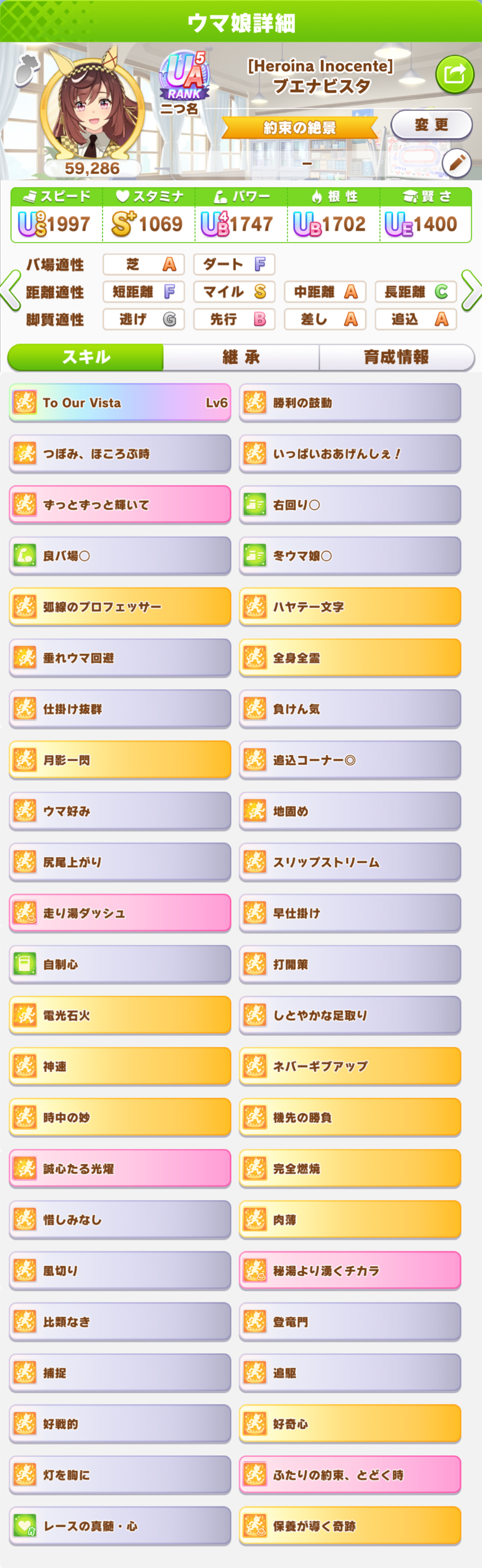View the レースの真髄・心 skill
The width and height of the screenshot is (482, 1568).
point(120,1526)
